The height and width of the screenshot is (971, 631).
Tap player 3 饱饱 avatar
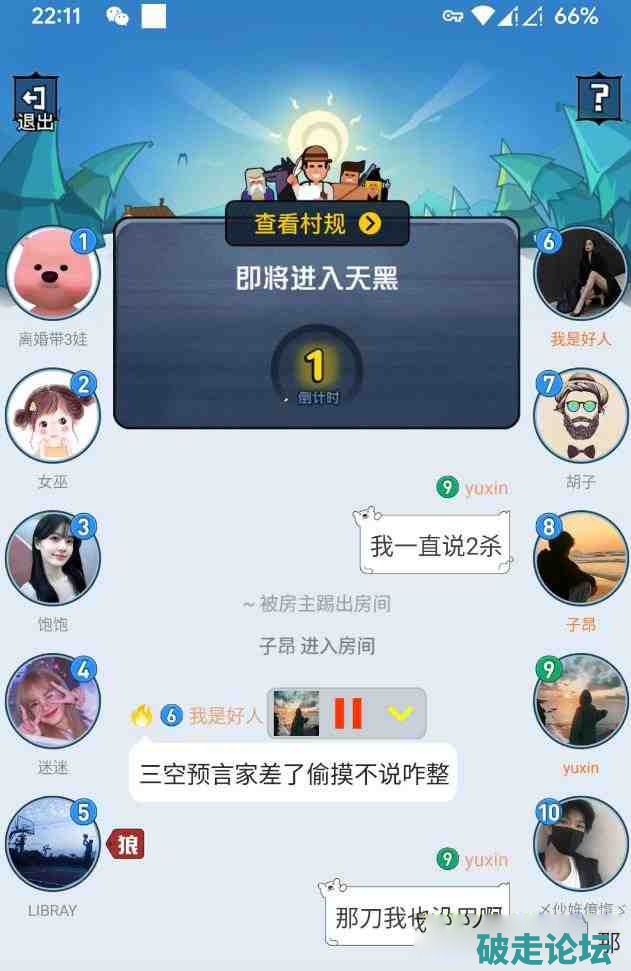(x=53, y=559)
